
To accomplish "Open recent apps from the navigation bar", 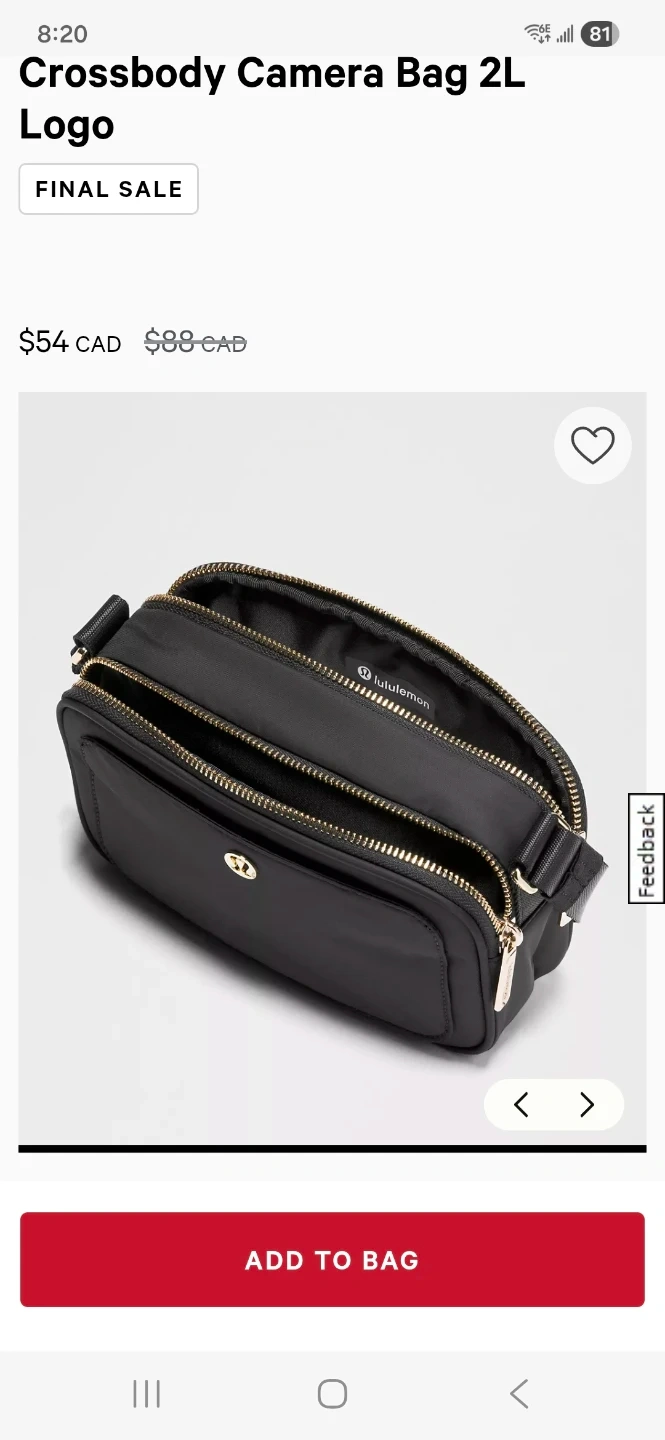I will click(x=147, y=1394).
